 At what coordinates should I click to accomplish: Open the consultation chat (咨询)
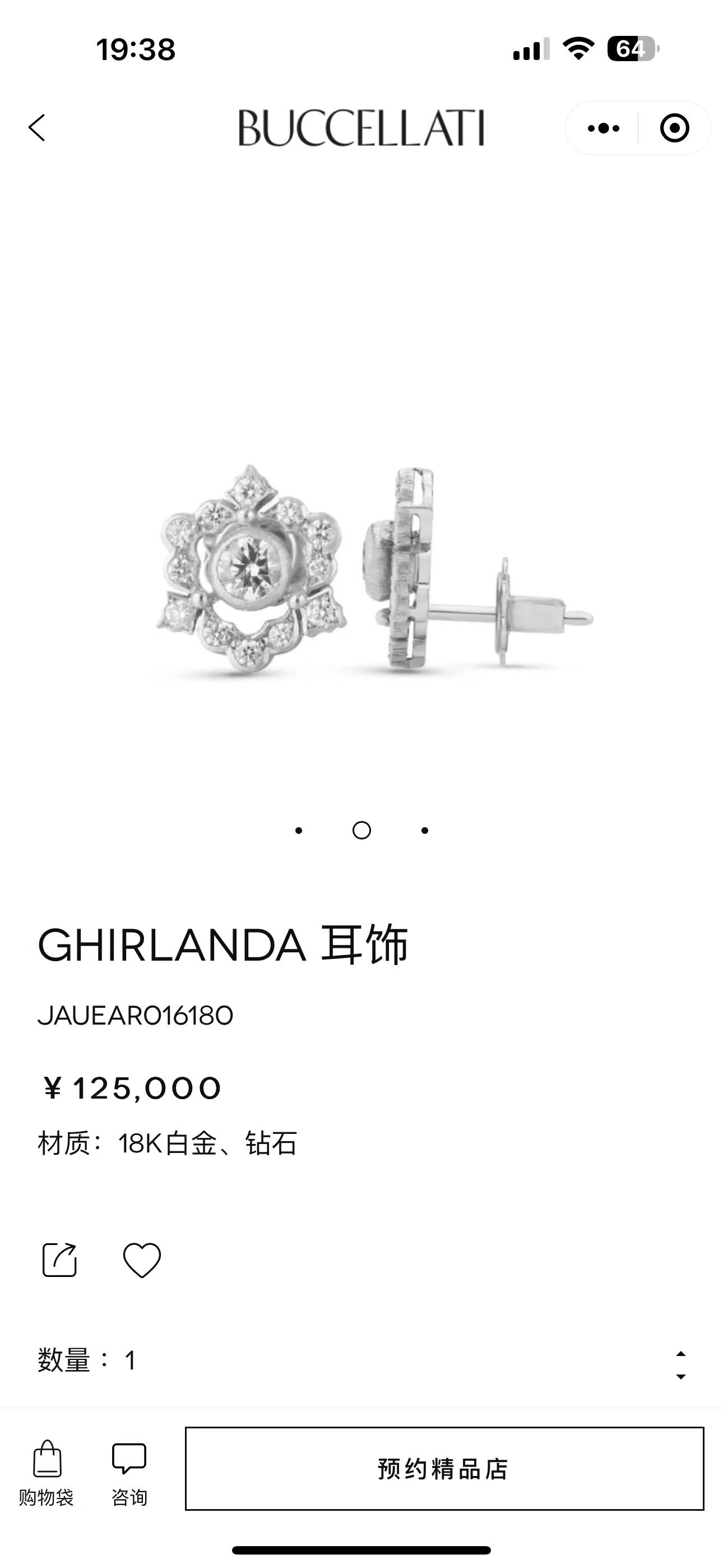(x=129, y=1472)
